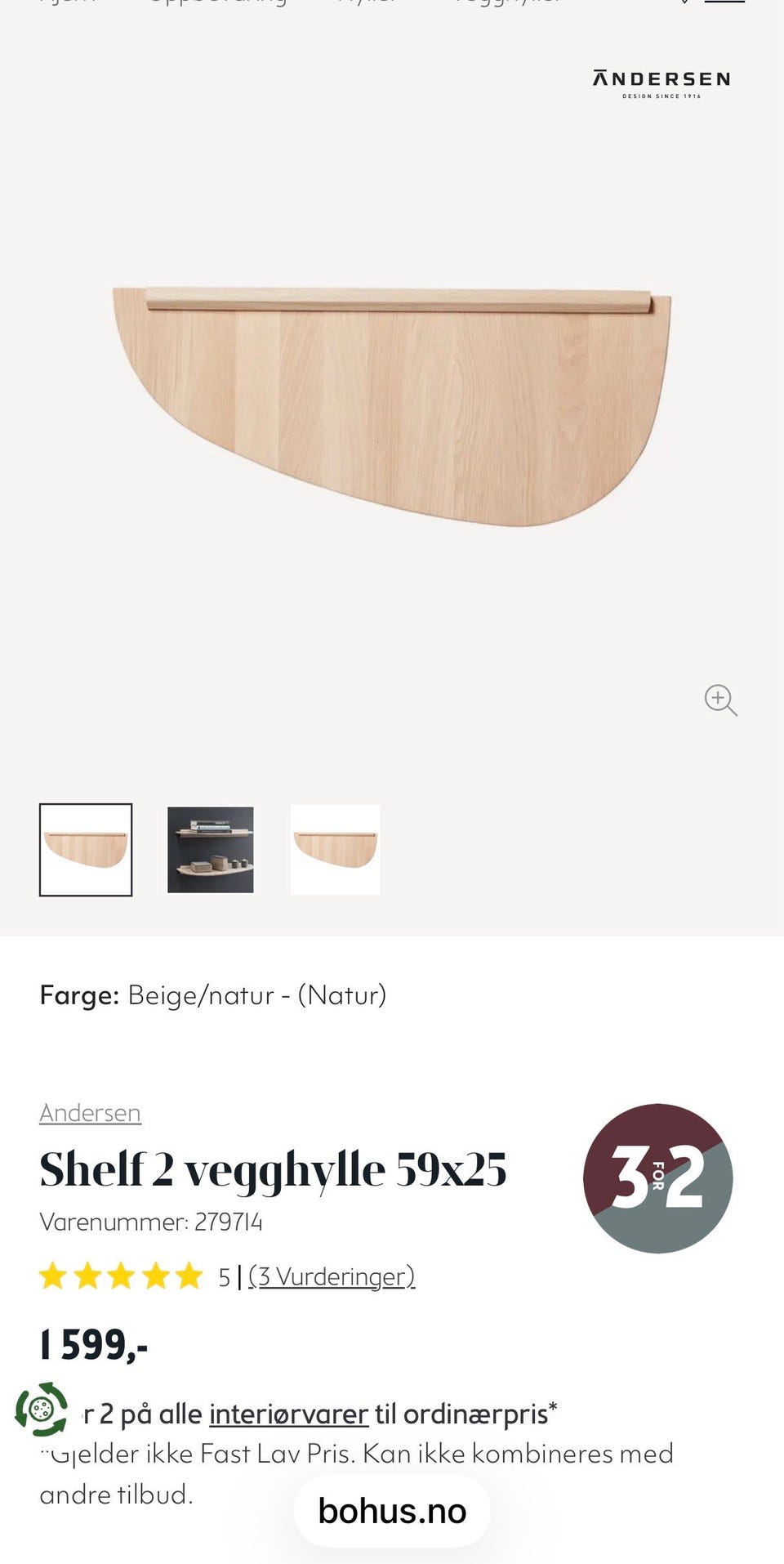
Task: Follow the interiørvarer link
Action: click(288, 1414)
